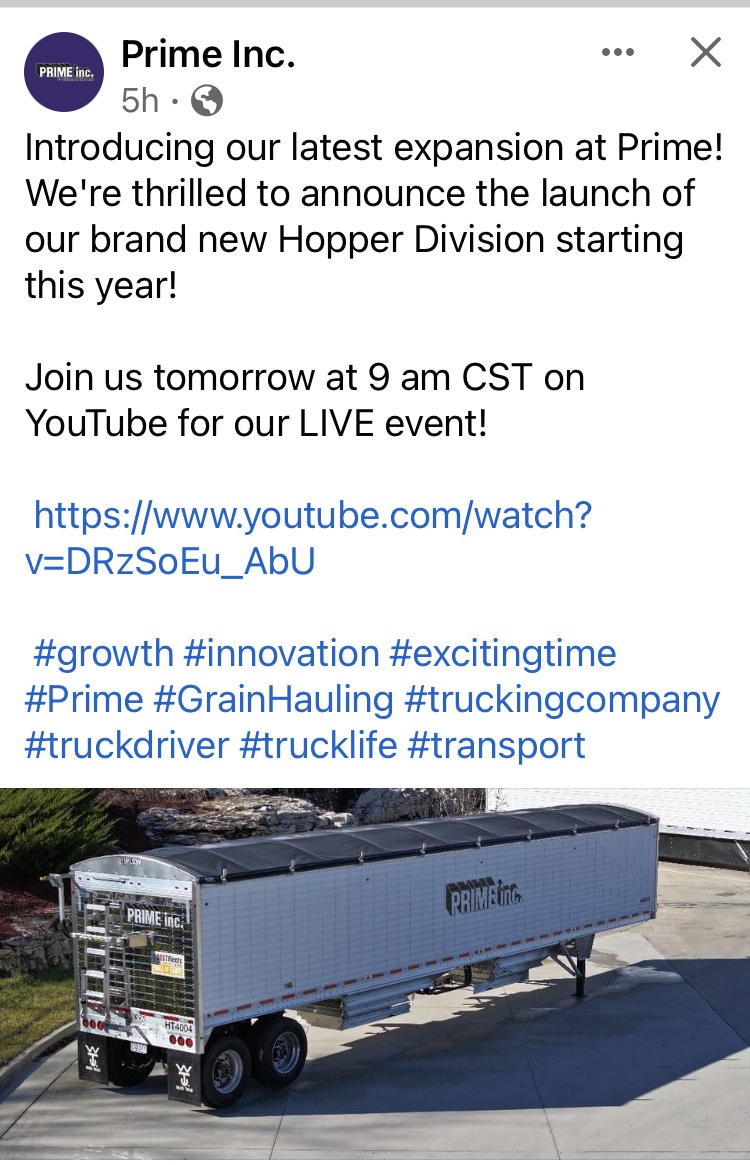Screen dimensions: 750x1165
Task: Open the post's three-dot options menu
Action: click(x=618, y=53)
